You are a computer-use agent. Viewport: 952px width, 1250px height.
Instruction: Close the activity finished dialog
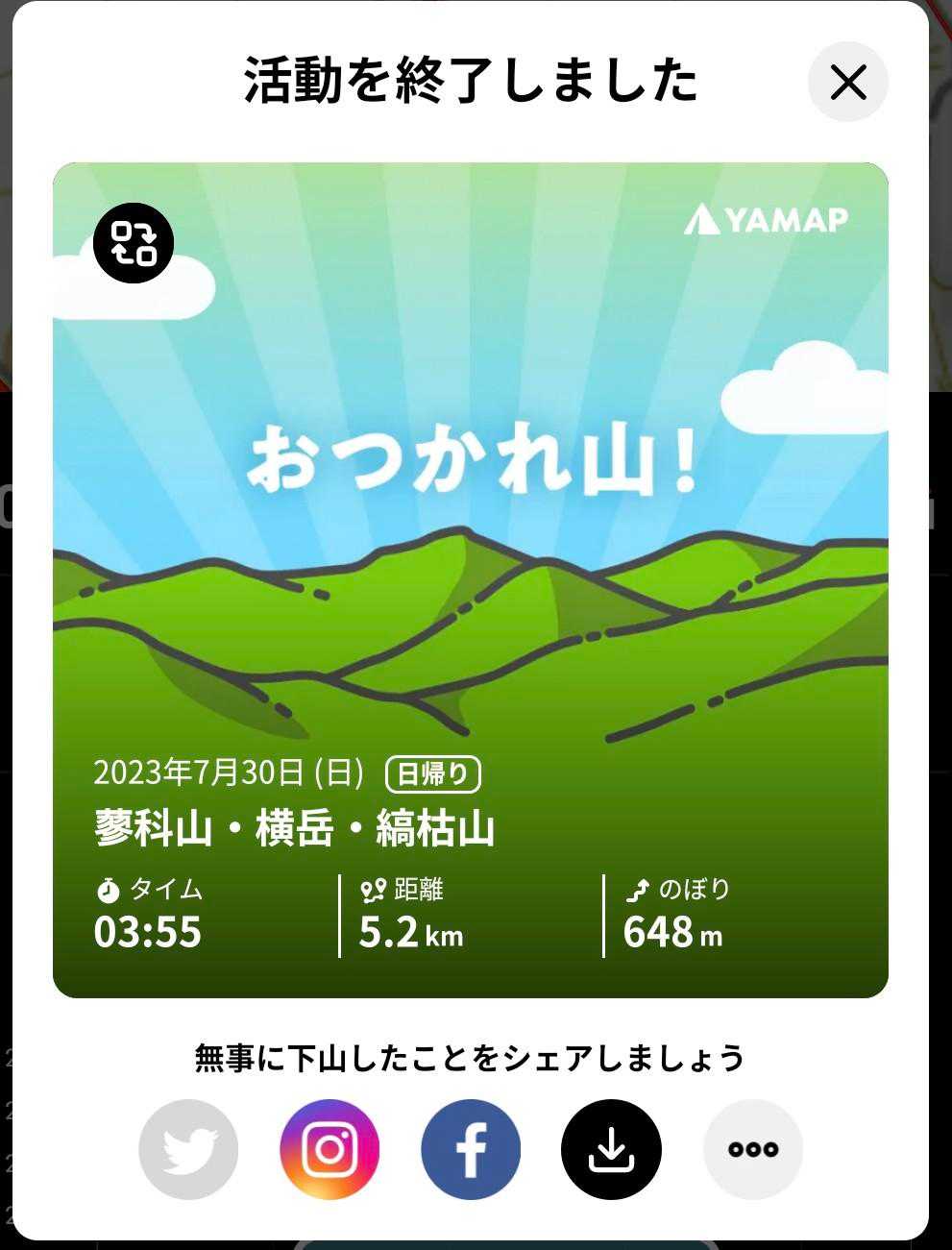847,83
